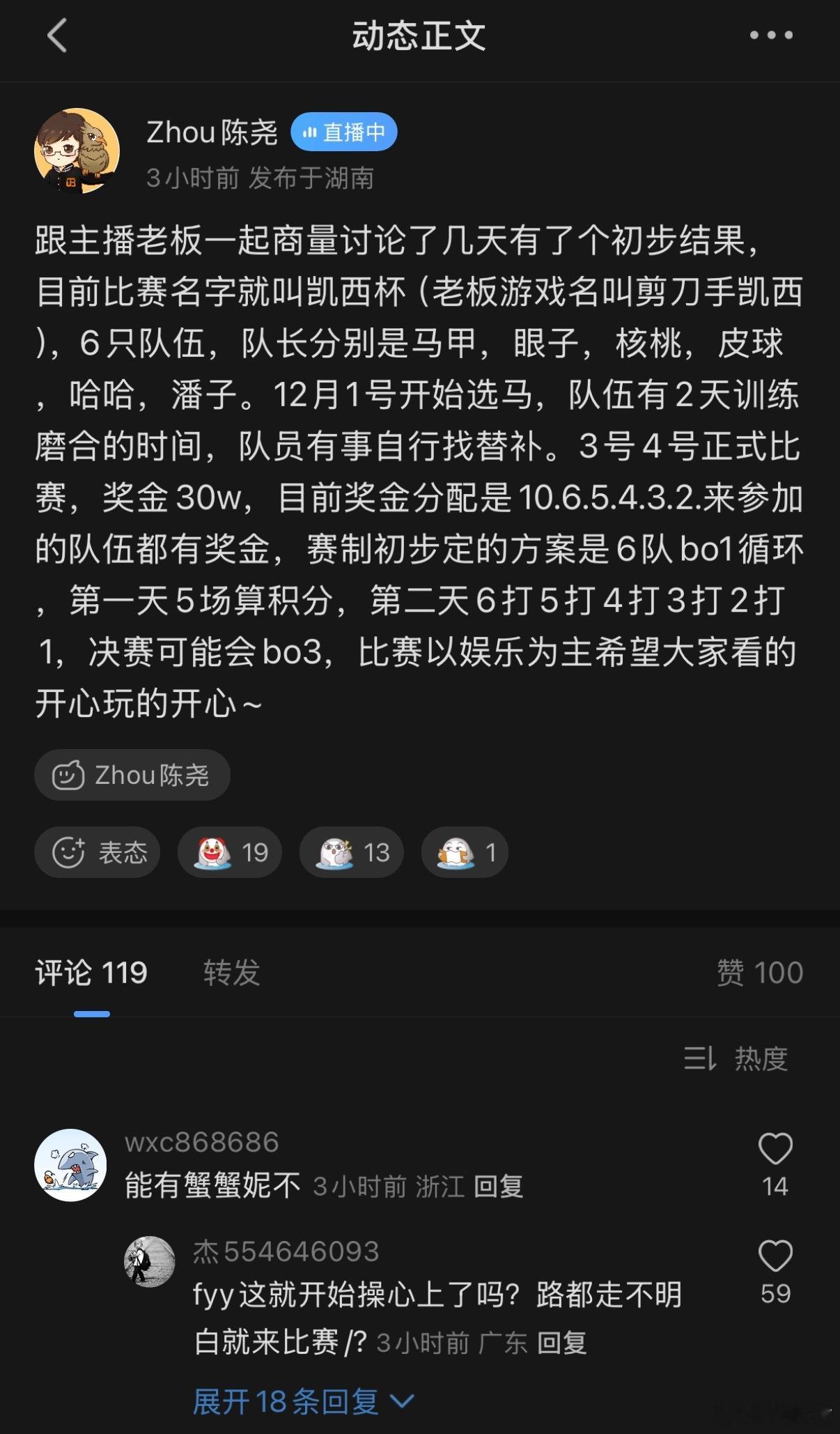Tap the back arrow to return
The height and width of the screenshot is (1434, 840).
[x=57, y=33]
